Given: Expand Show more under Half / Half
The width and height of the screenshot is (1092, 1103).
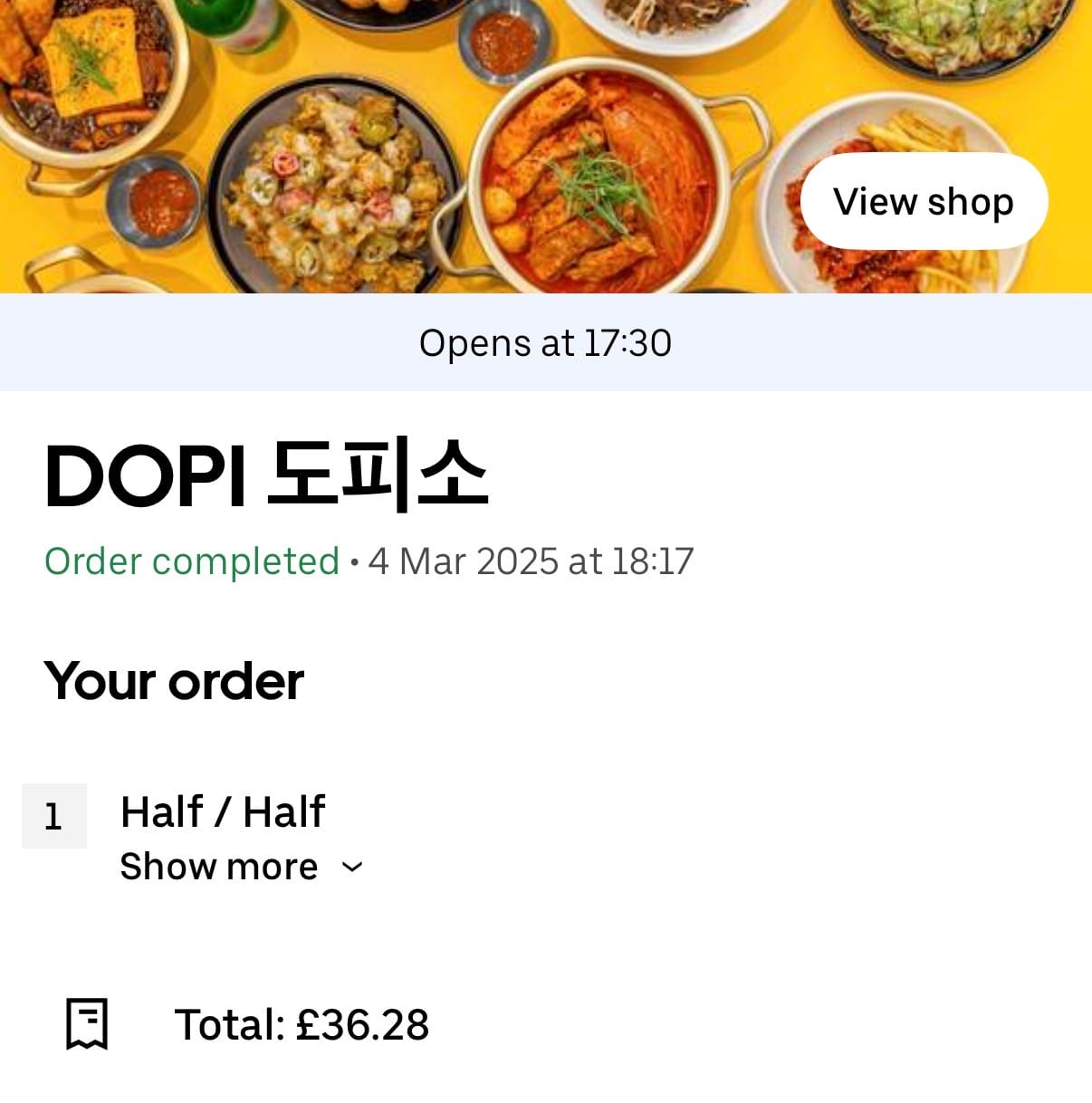Looking at the screenshot, I should (241, 867).
